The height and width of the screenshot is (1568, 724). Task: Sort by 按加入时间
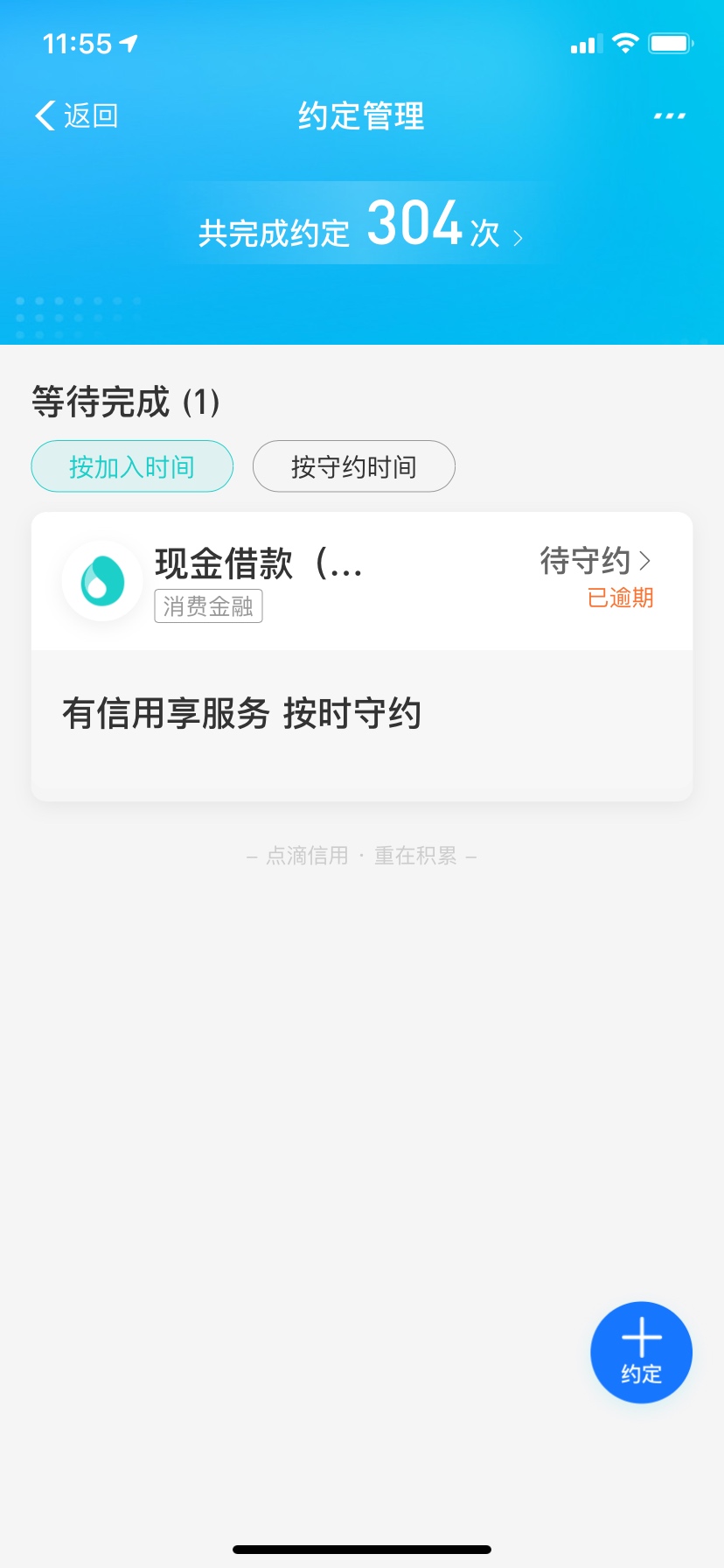coord(132,466)
